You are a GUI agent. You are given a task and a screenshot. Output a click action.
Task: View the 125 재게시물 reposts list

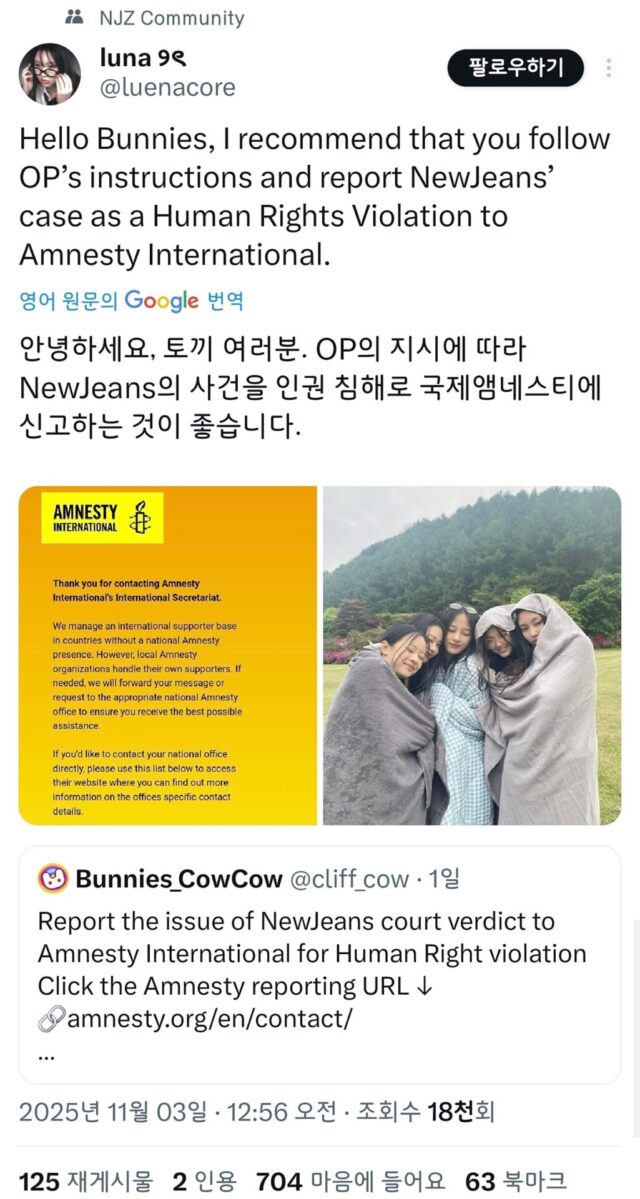86,1181
